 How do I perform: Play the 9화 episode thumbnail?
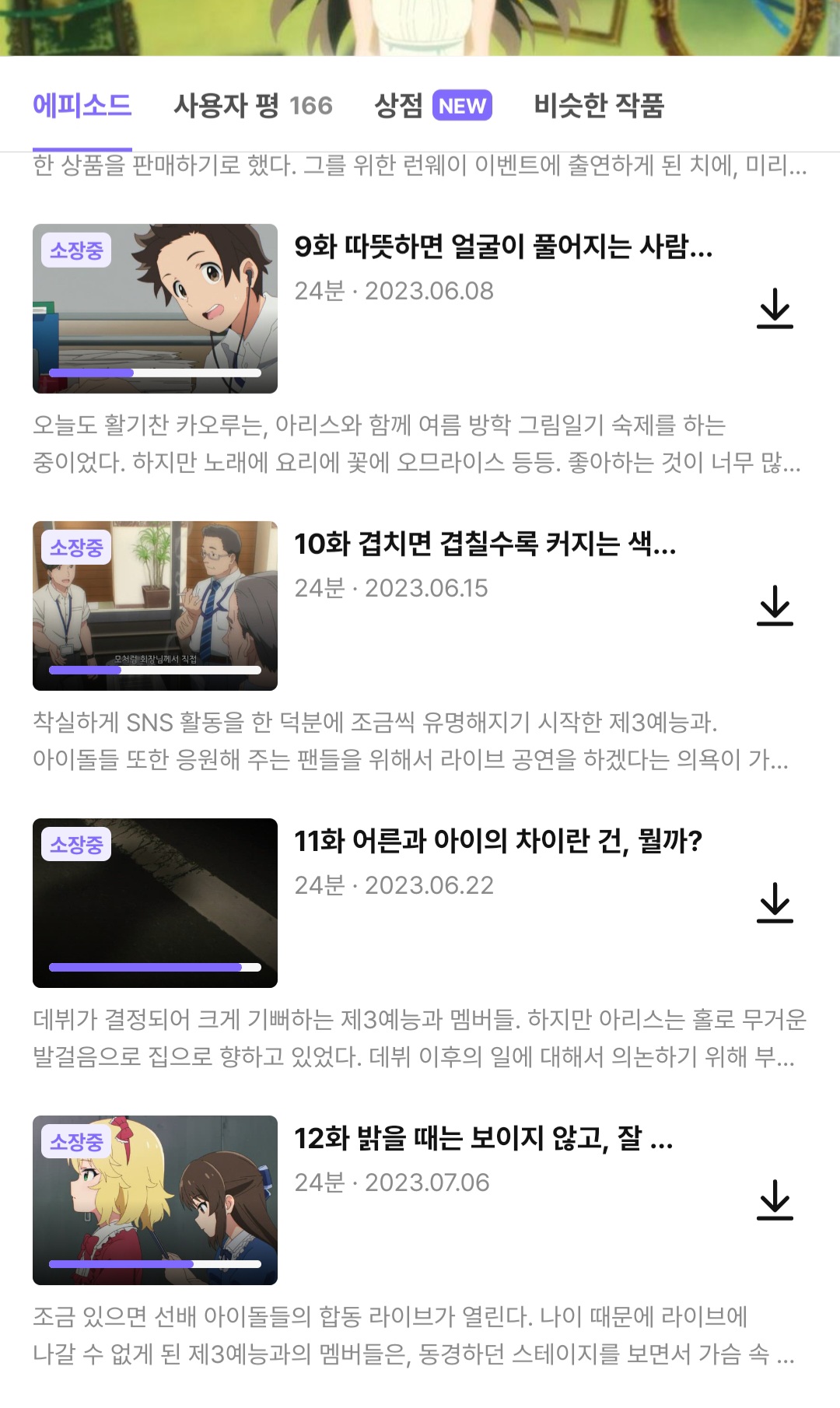click(x=155, y=309)
